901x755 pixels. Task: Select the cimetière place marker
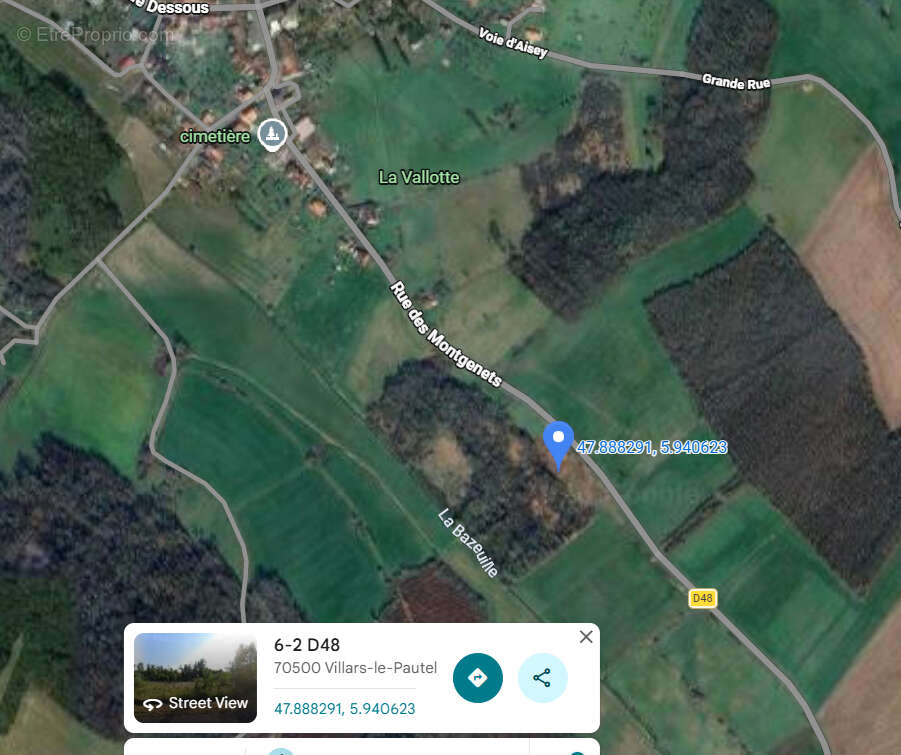coord(272,134)
